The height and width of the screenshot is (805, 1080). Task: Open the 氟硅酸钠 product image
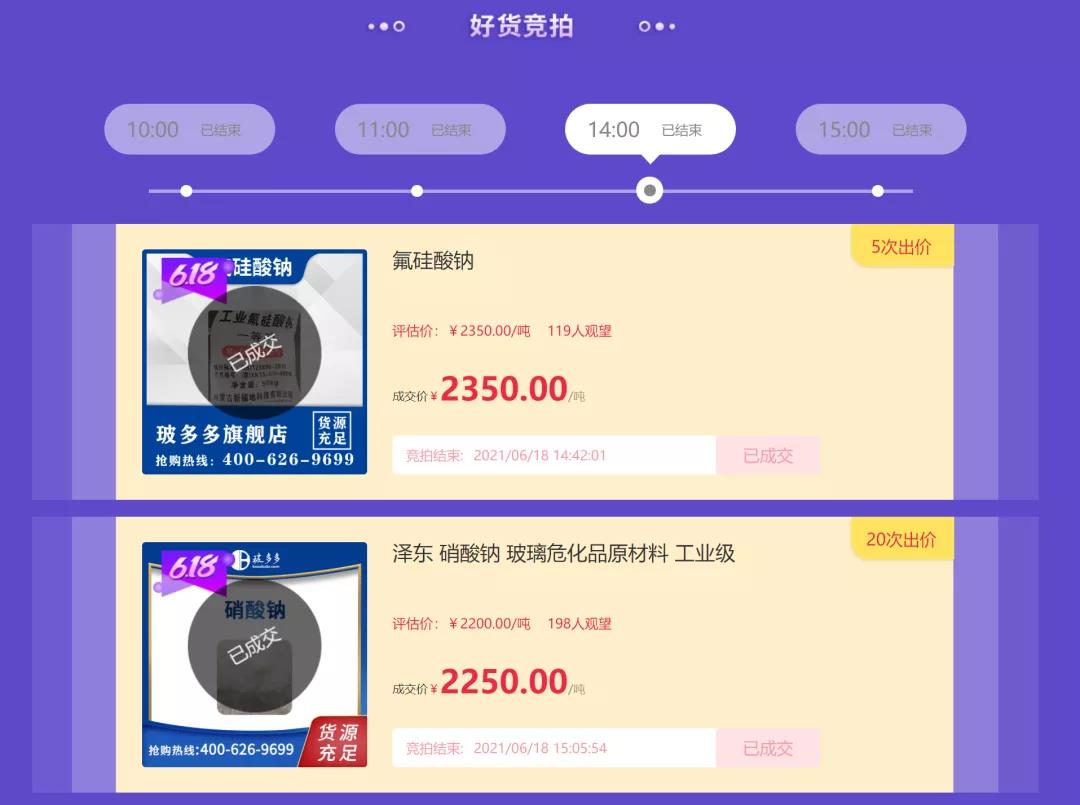point(254,362)
